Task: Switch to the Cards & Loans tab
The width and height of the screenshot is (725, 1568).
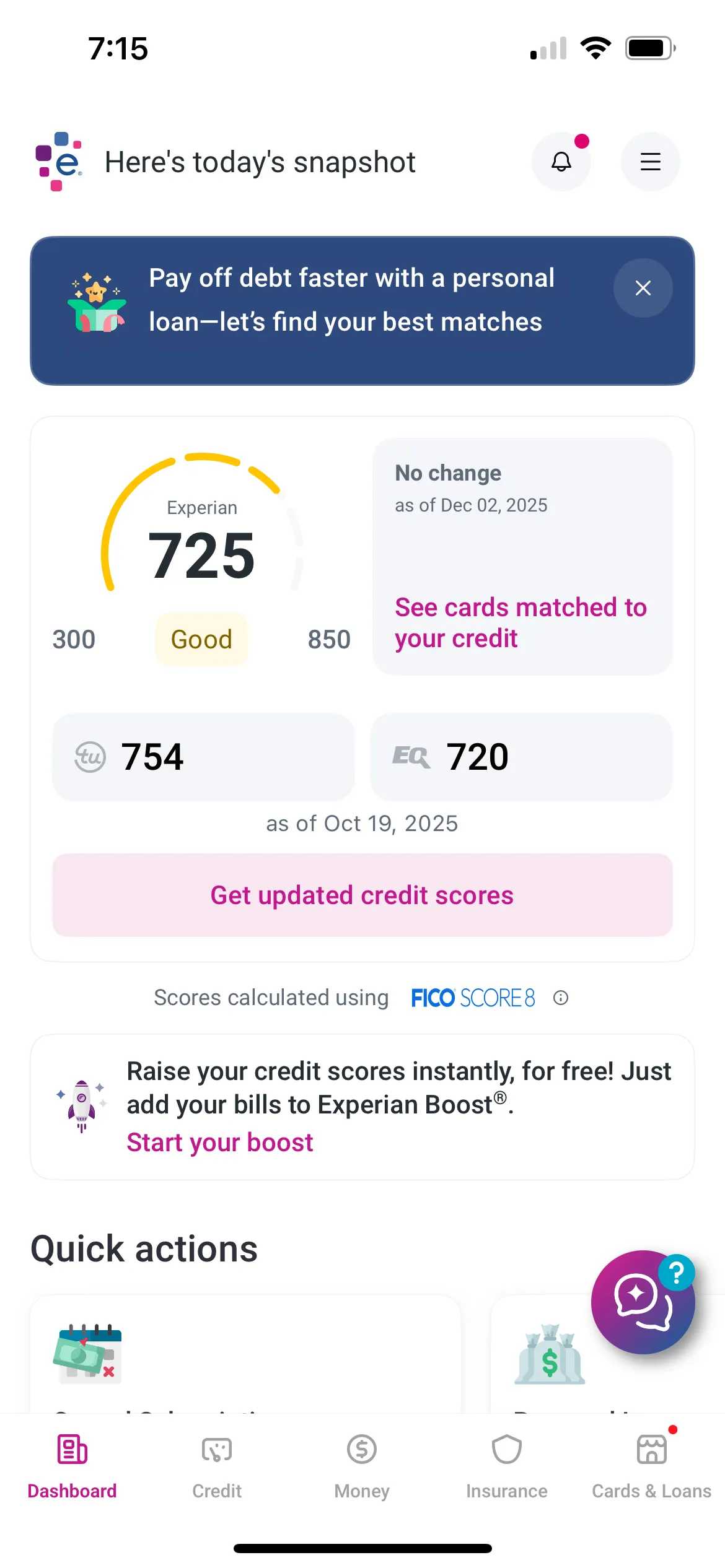Action: pyautogui.click(x=652, y=1465)
